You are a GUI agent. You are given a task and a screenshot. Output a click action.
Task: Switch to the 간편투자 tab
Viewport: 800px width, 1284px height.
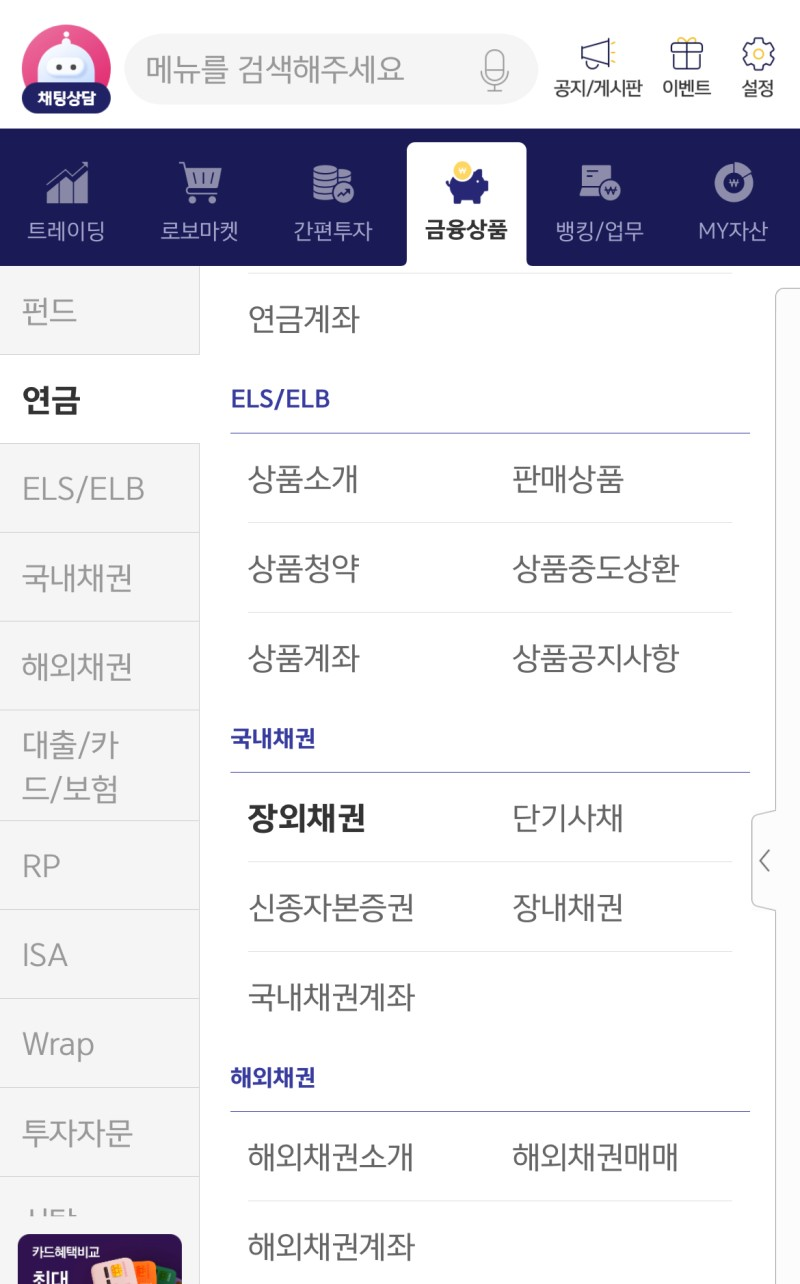coord(332,204)
